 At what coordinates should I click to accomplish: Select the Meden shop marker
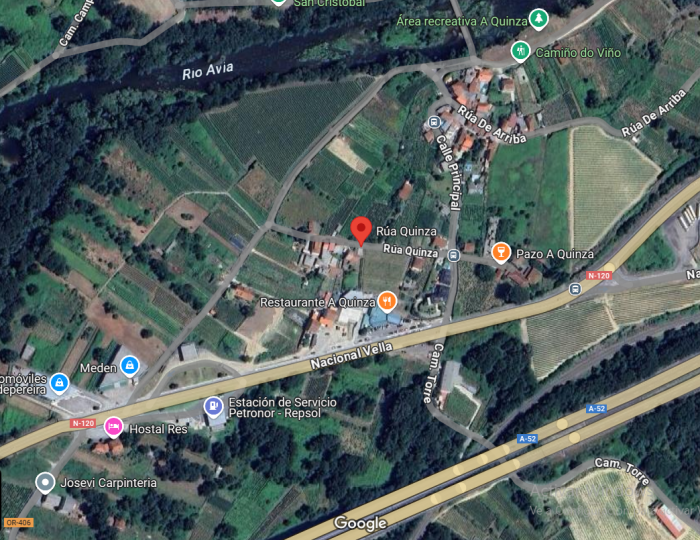(129, 366)
